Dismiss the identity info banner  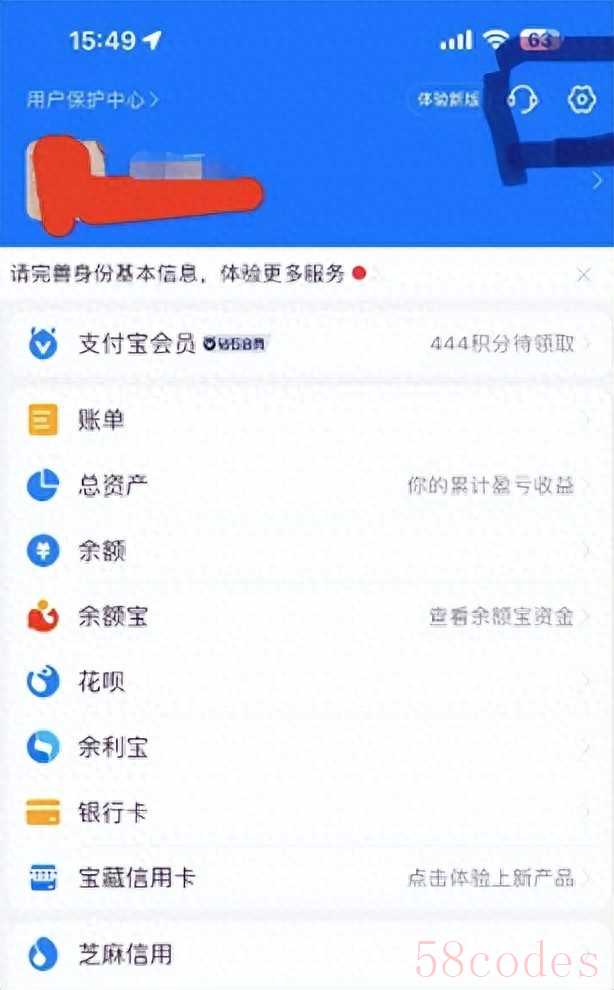(x=584, y=275)
